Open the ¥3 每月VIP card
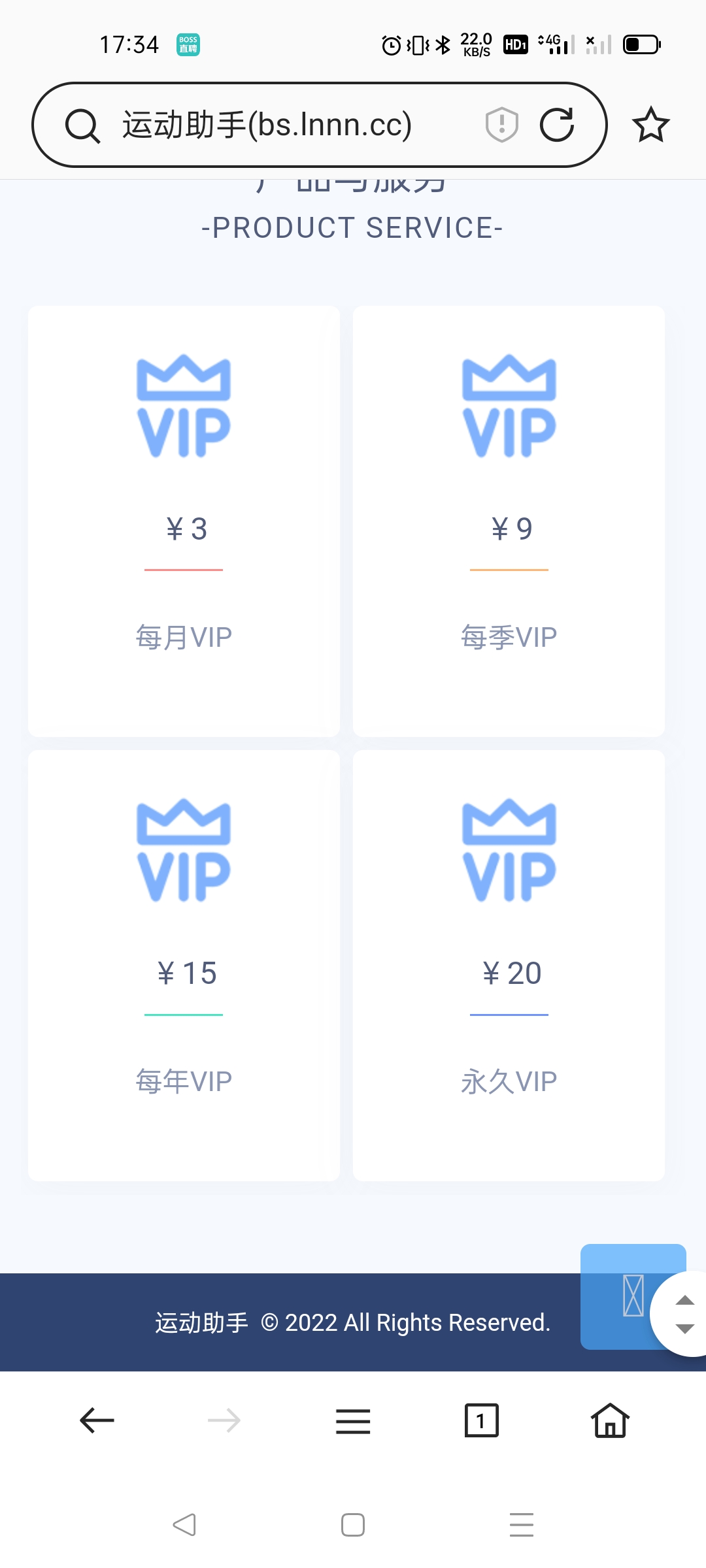Image resolution: width=706 pixels, height=1568 pixels. point(184,521)
